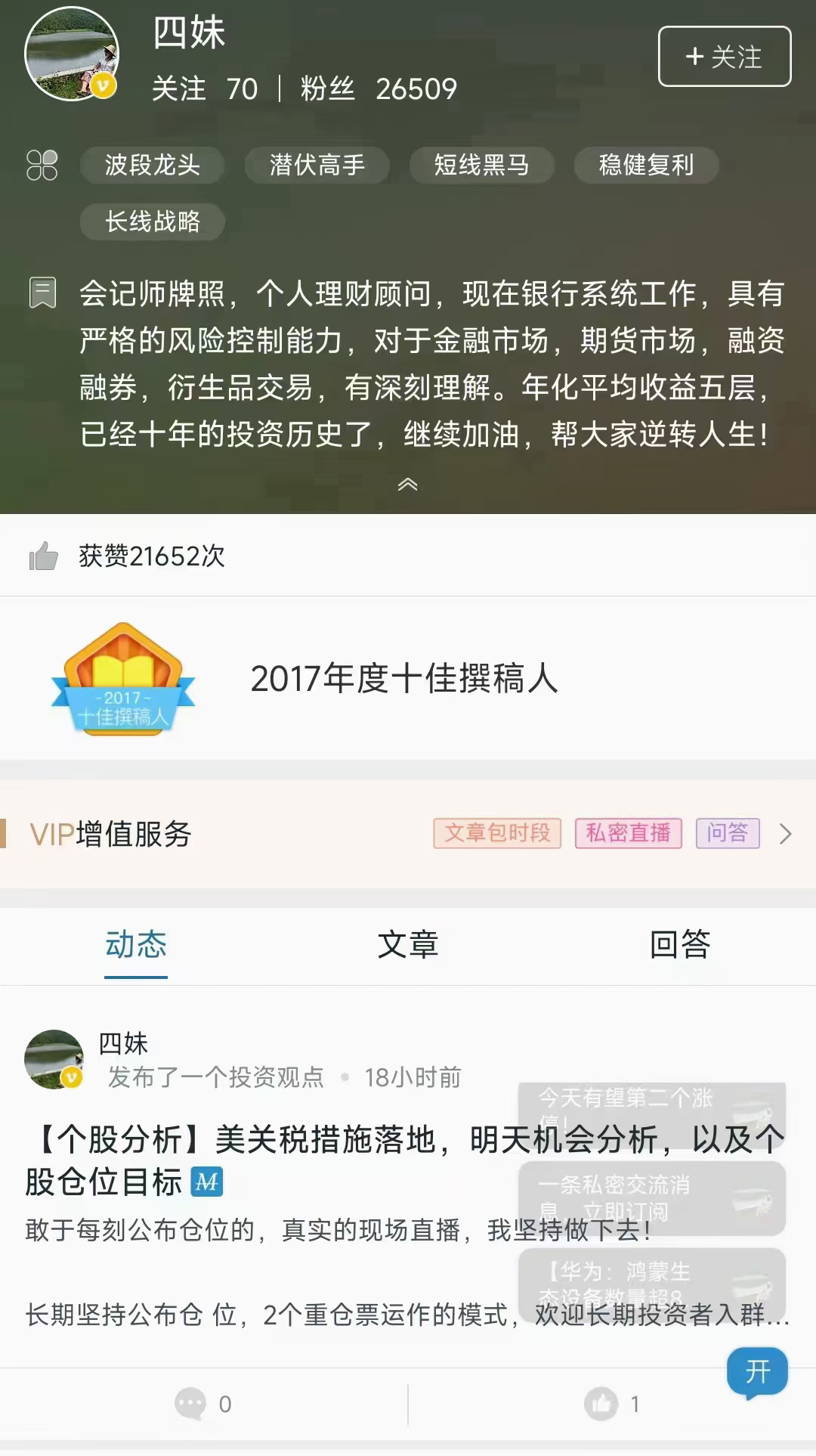The height and width of the screenshot is (1456, 816).
Task: Open VIP增值服务 row
Action: pos(408,834)
